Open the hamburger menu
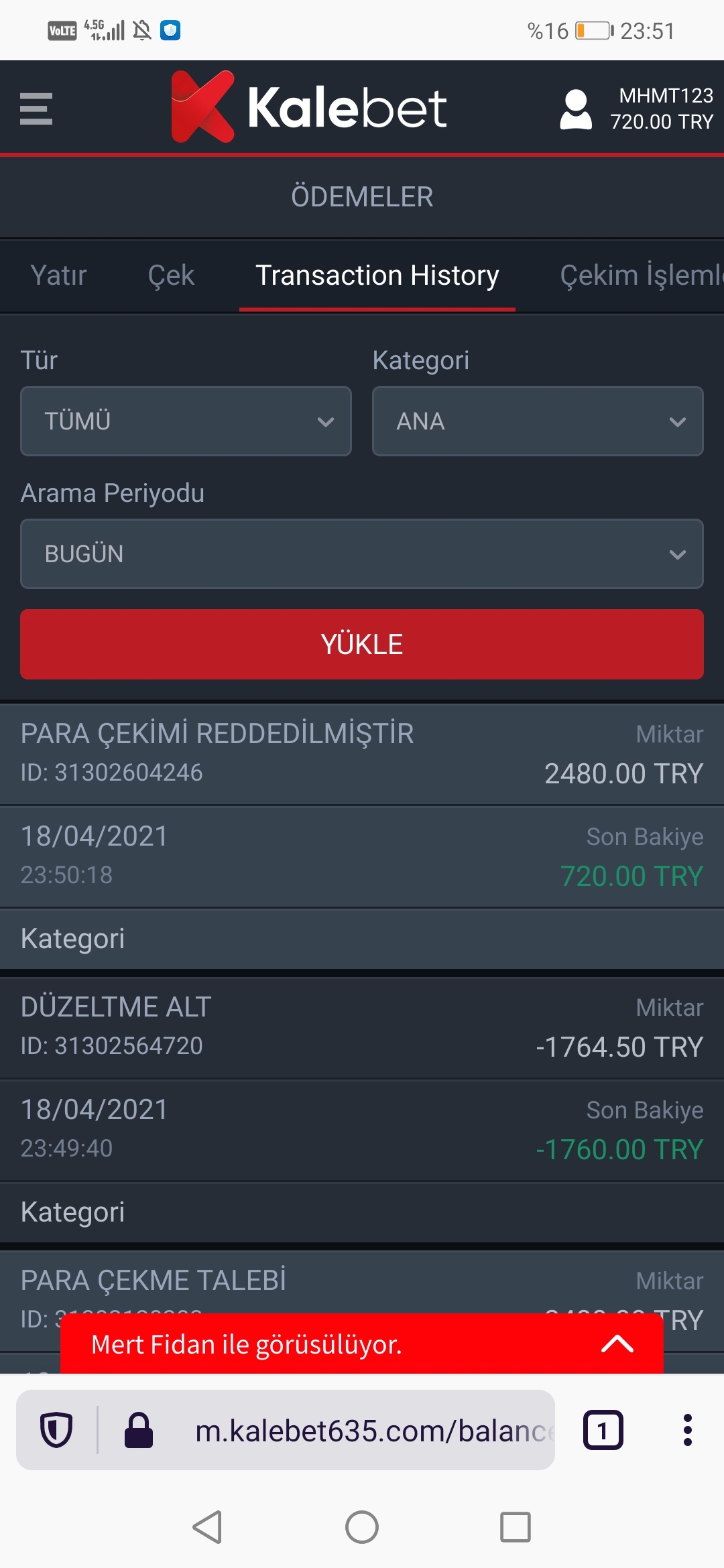The width and height of the screenshot is (724, 1568). pyautogui.click(x=36, y=109)
